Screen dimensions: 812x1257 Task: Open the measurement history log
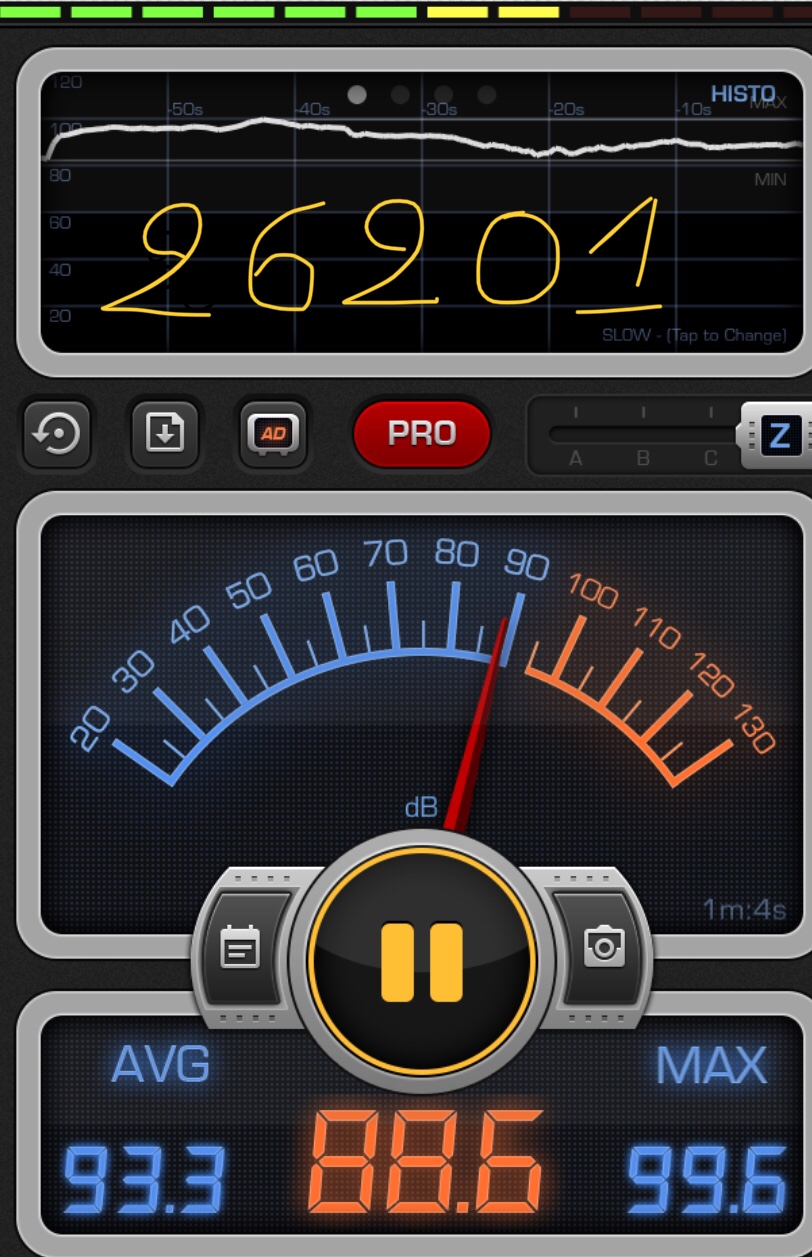pos(240,947)
